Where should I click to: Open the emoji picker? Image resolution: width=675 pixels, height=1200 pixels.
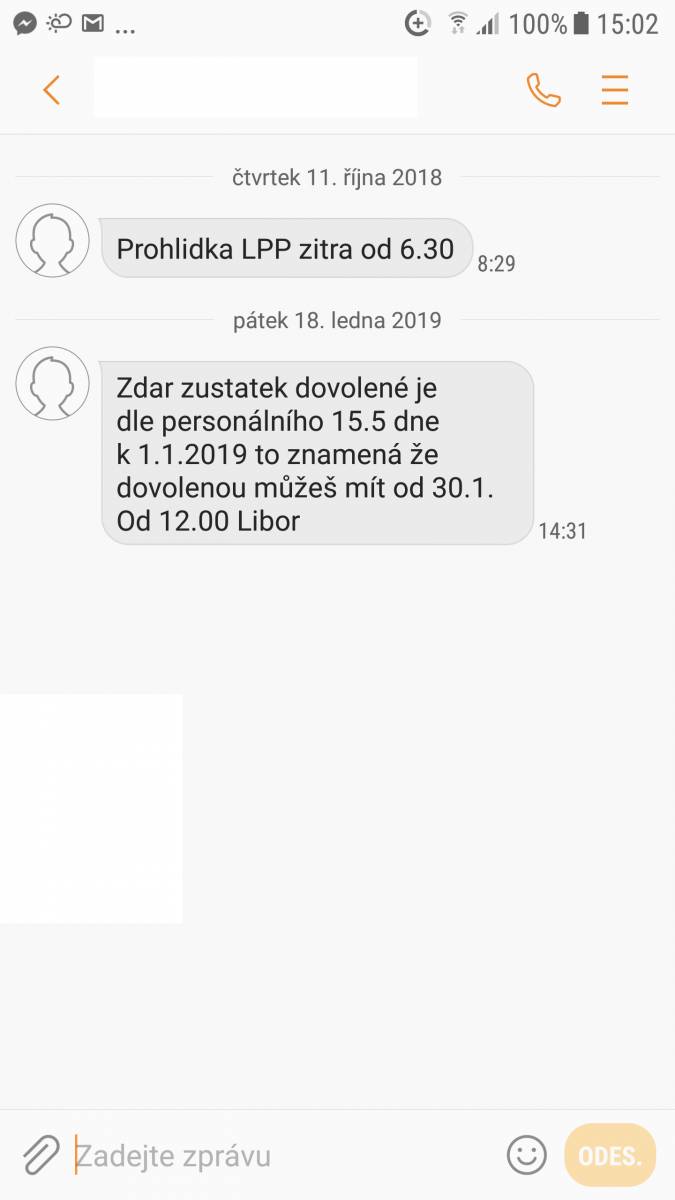point(527,1155)
